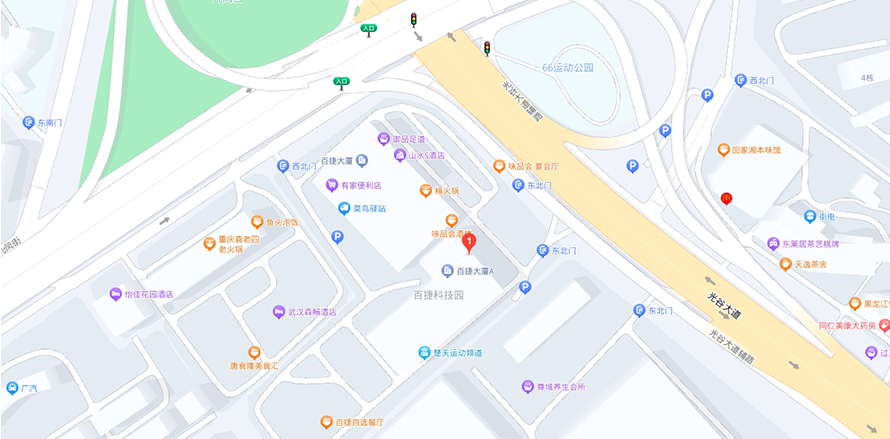
Task: Select the 杨火锅 restaurant marker
Action: point(425,190)
